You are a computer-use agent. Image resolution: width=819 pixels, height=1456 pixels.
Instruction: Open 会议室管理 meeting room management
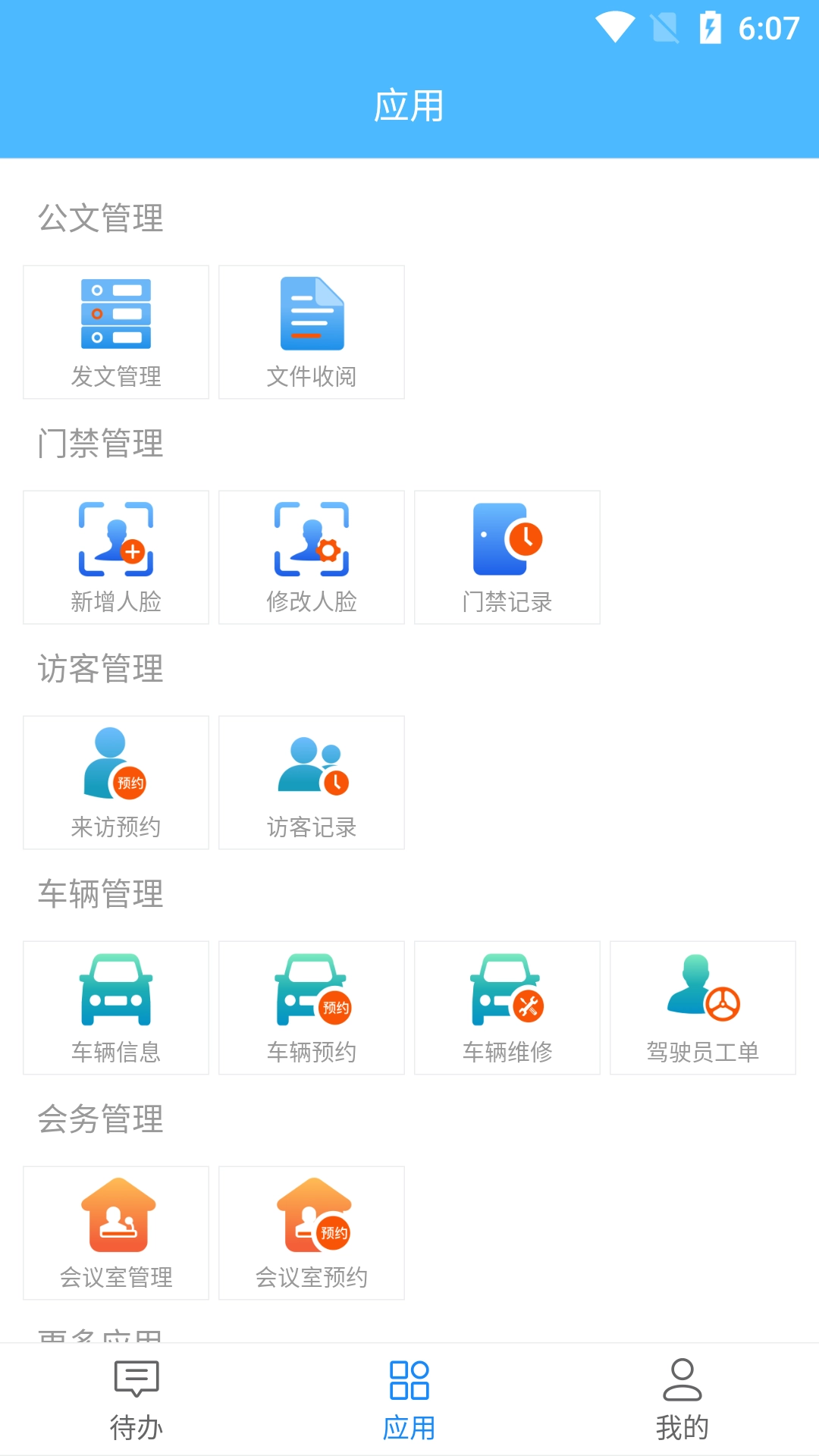115,1232
